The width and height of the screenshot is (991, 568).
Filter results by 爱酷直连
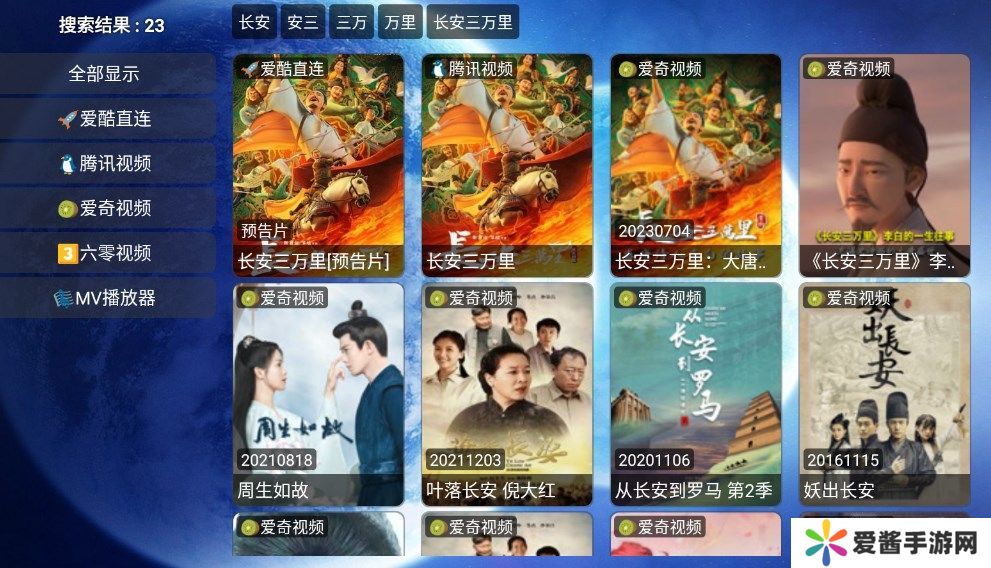pos(104,119)
